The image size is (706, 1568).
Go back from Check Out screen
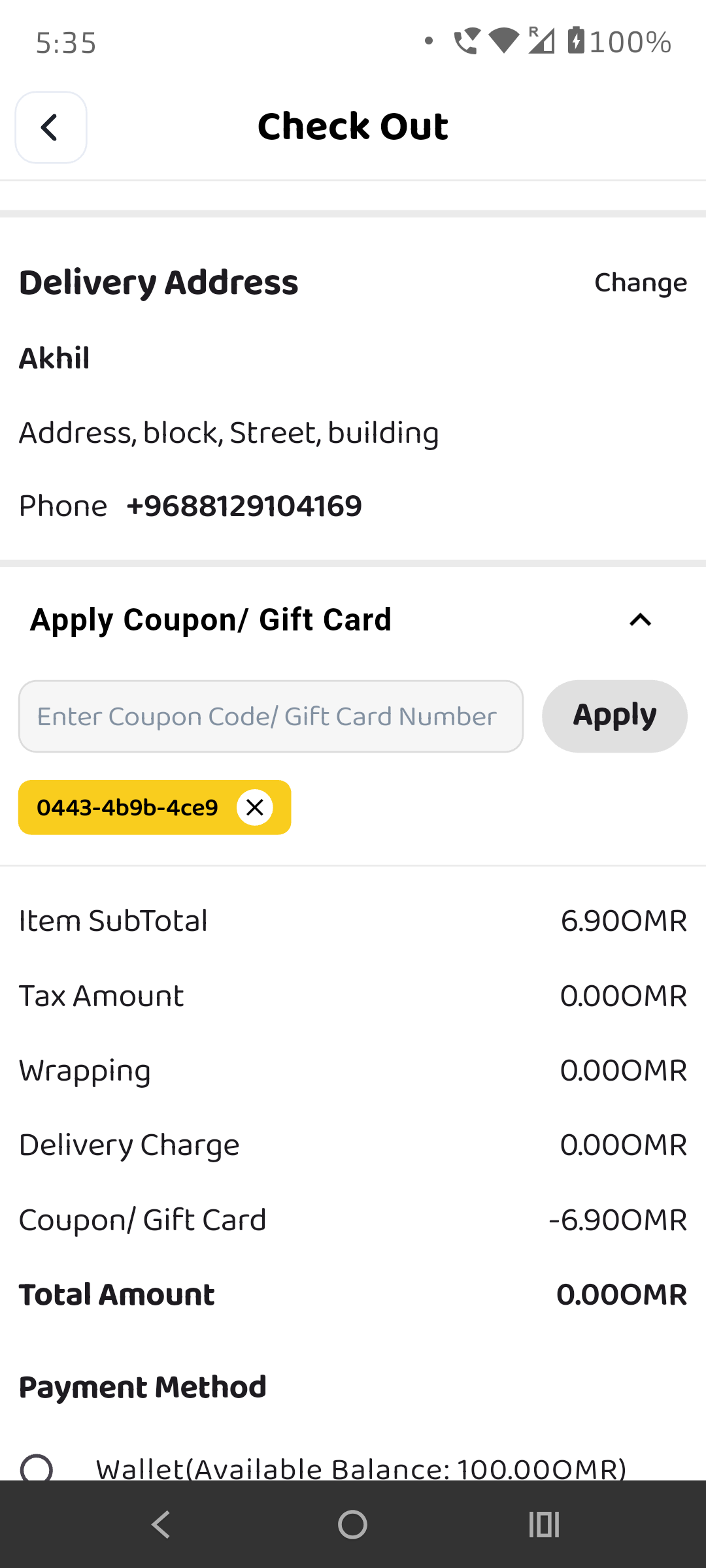point(51,127)
